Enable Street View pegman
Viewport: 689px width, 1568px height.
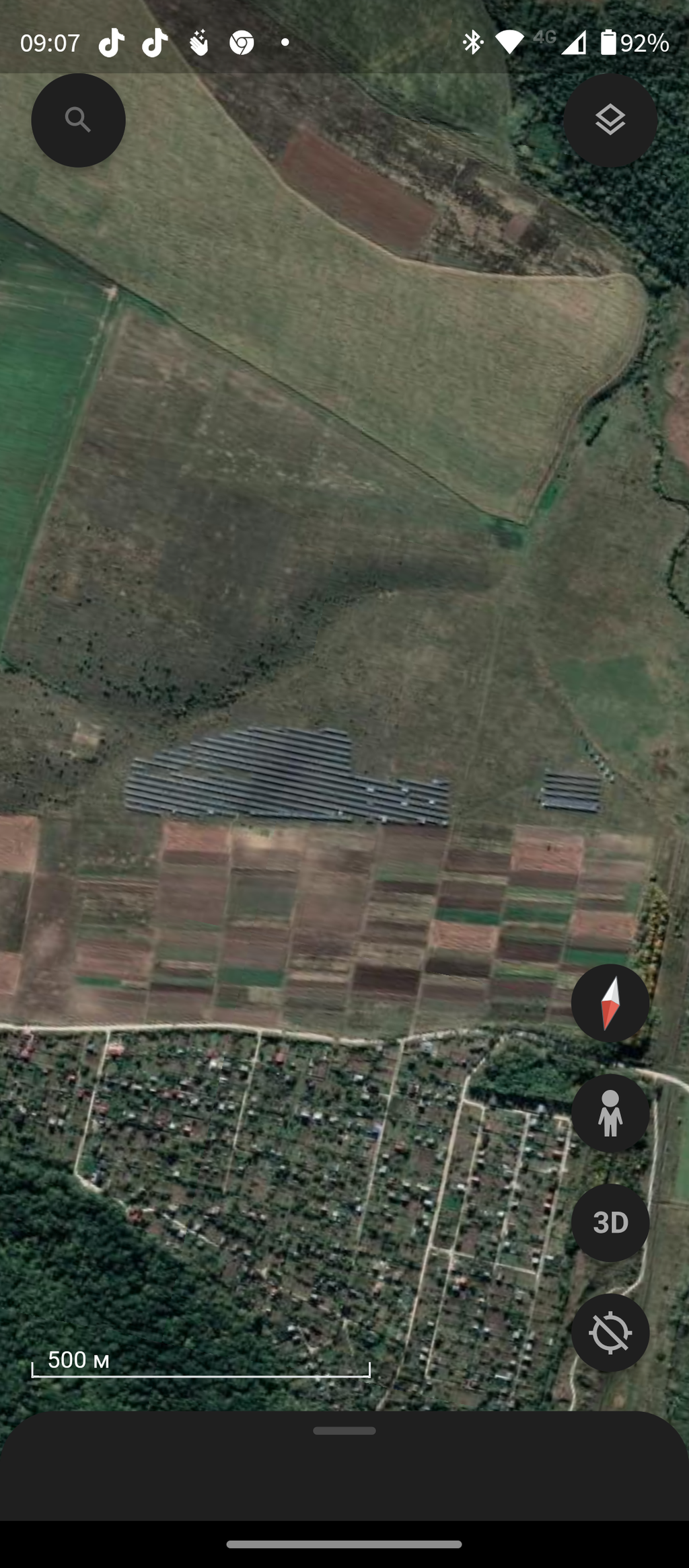[x=610, y=1113]
